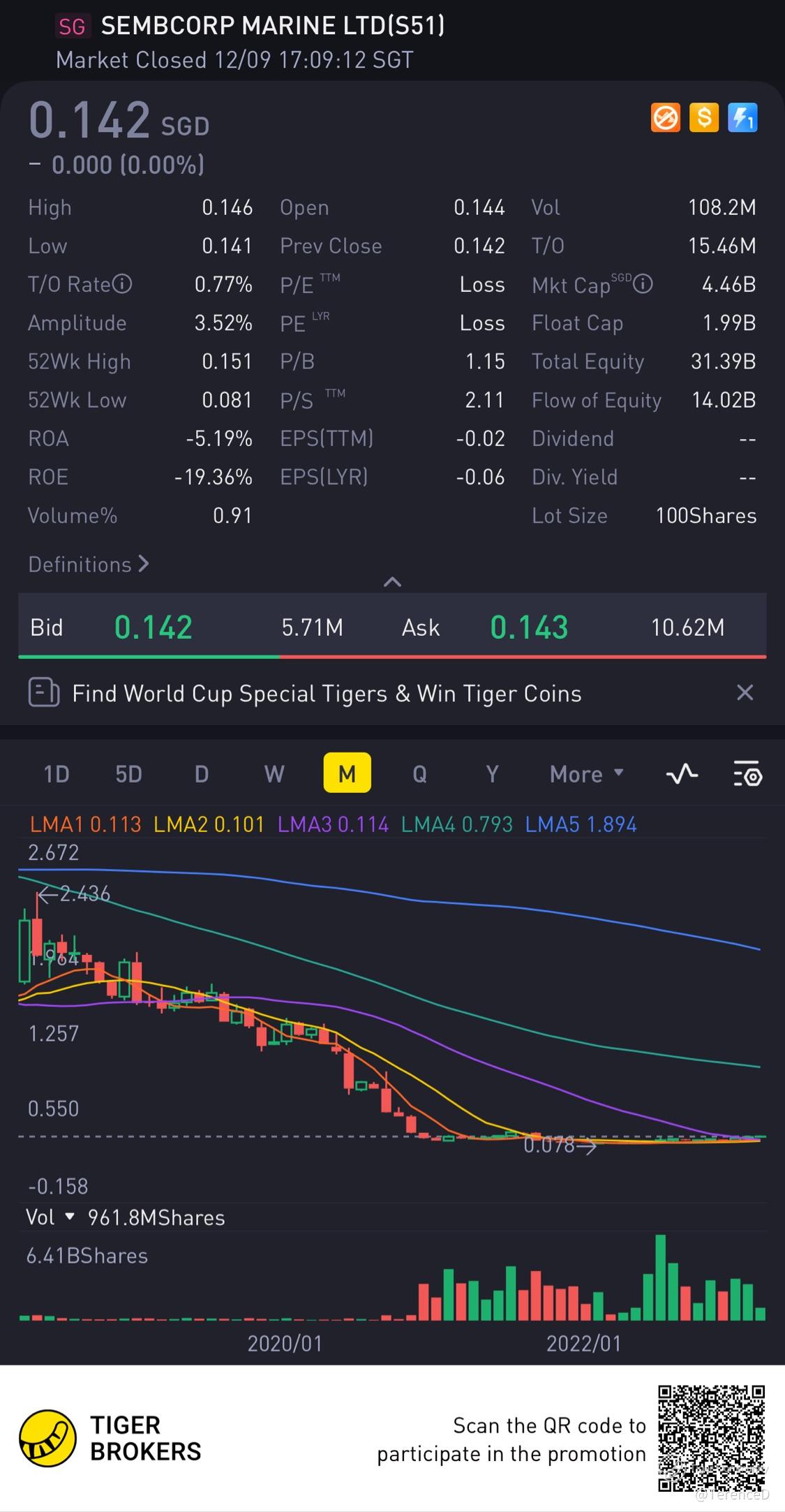Tap the yellow dollar badge icon

coord(703,117)
